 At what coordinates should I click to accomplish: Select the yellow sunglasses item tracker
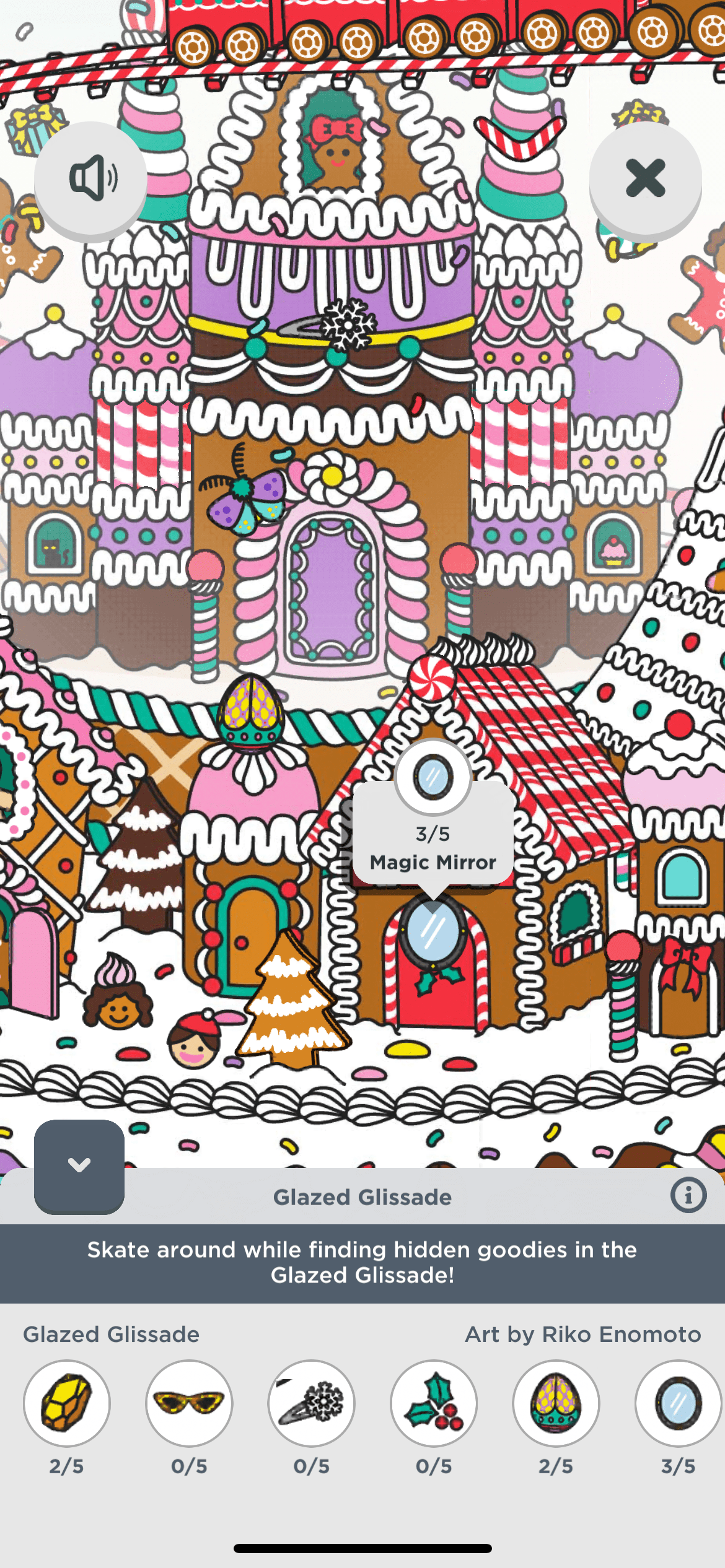(x=189, y=1403)
